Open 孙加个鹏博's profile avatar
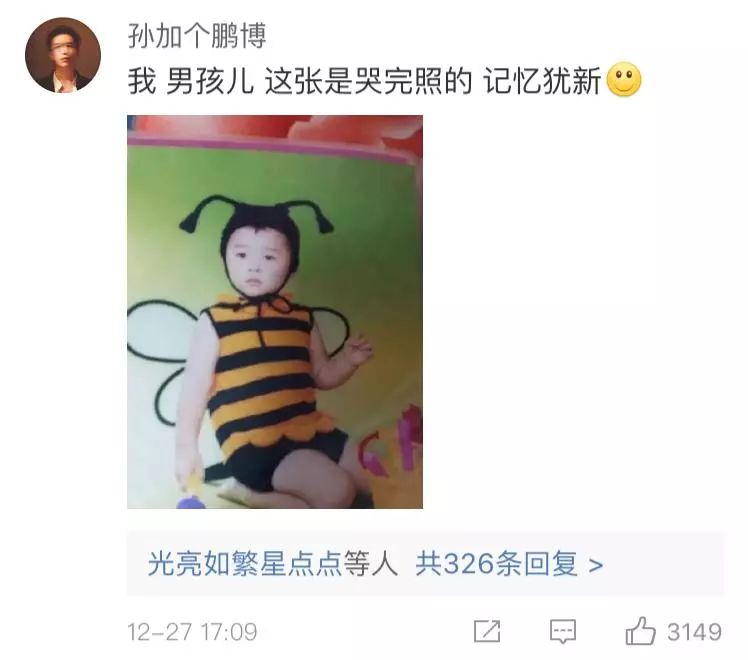The width and height of the screenshot is (748, 660). coord(62,55)
